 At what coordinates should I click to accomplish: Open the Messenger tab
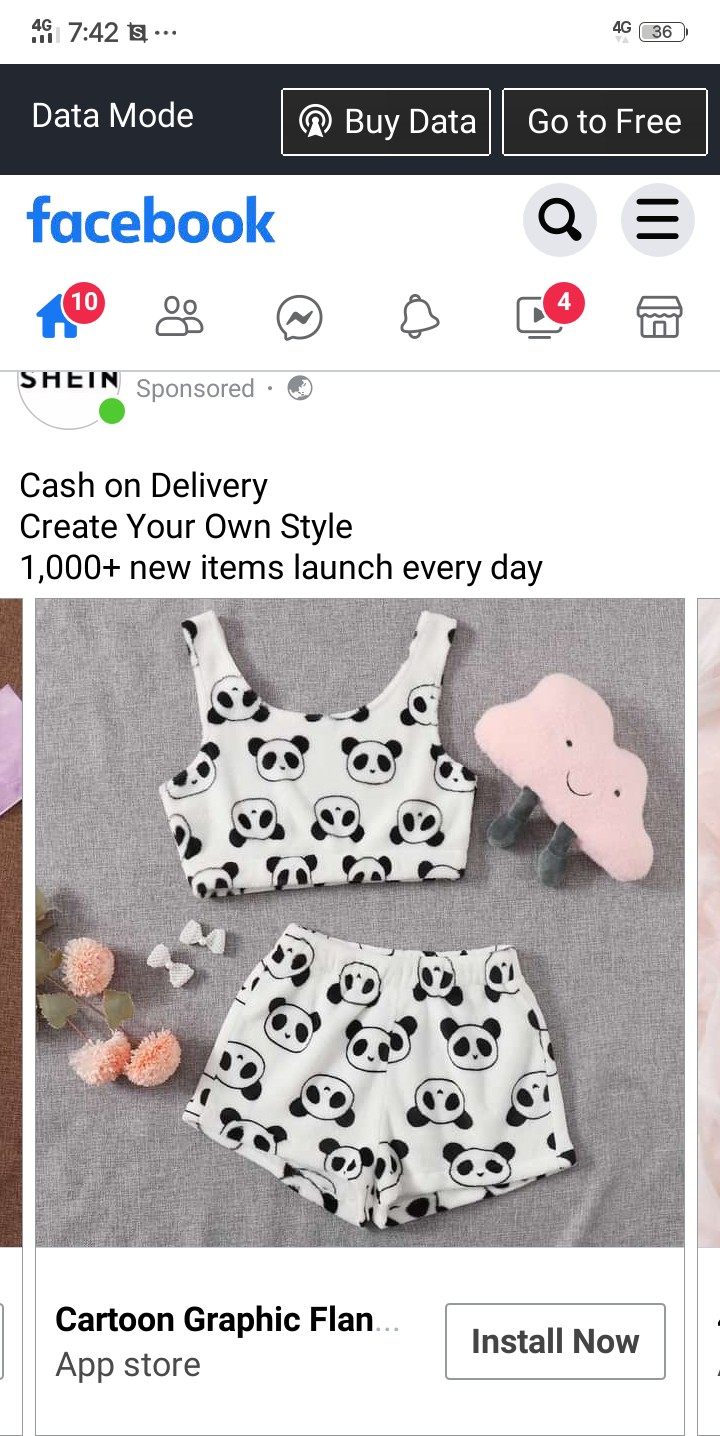tap(299, 319)
